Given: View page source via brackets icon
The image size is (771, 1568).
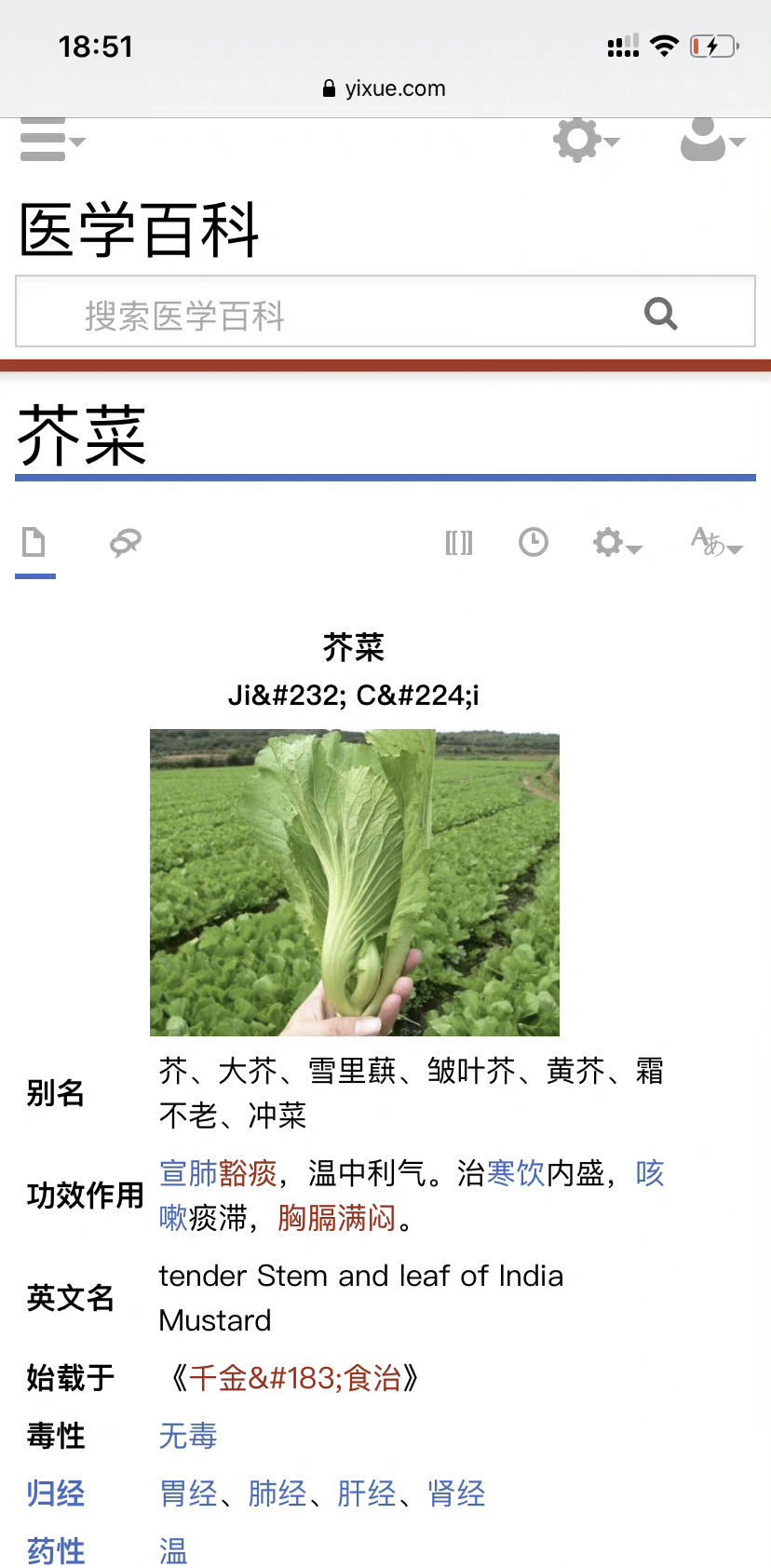Looking at the screenshot, I should [x=459, y=542].
